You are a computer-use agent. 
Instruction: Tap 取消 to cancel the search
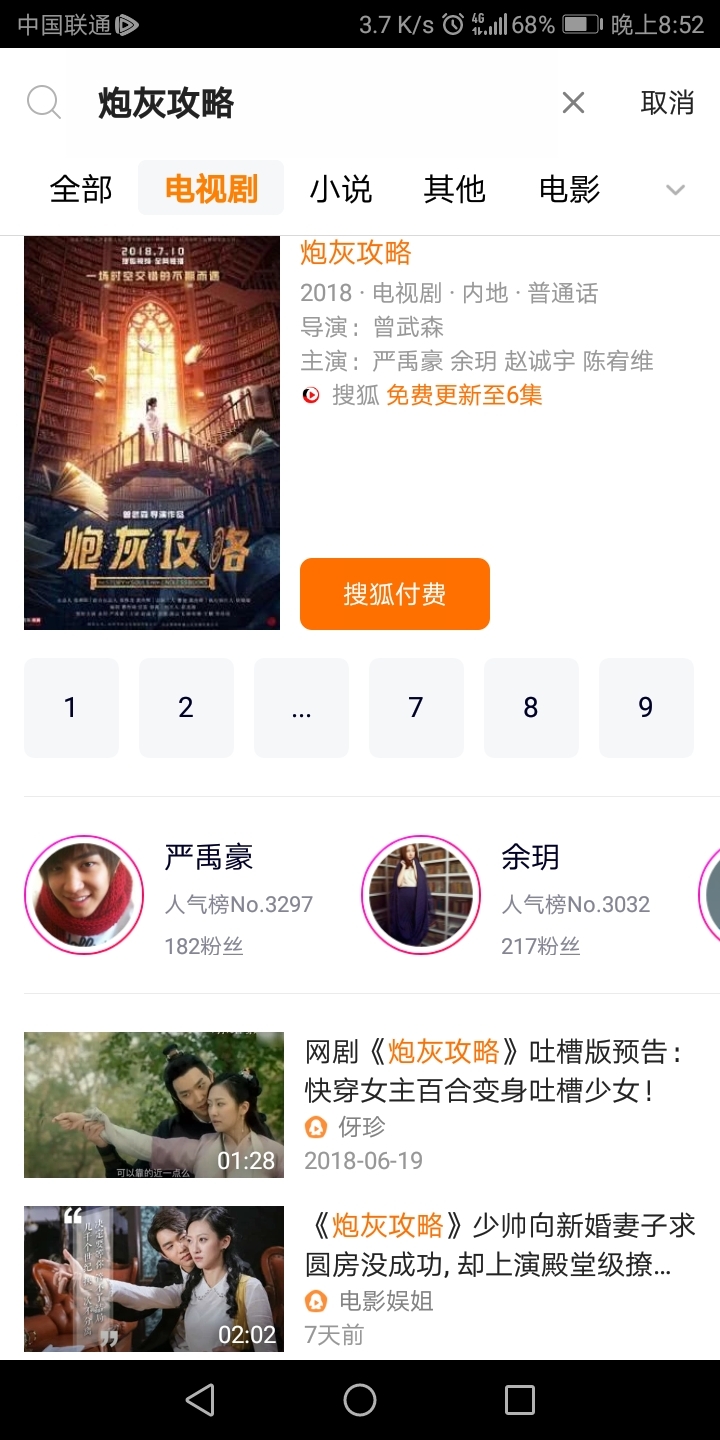pos(667,102)
